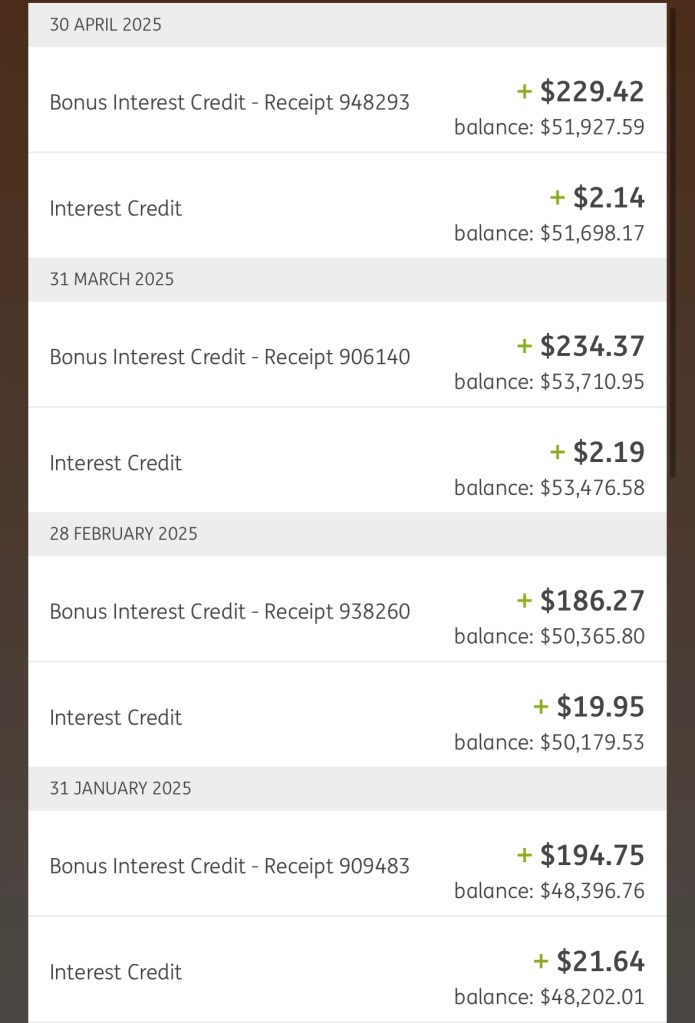The height and width of the screenshot is (1023, 695).
Task: View the $19.95 Interest Credit details
Action: click(x=346, y=717)
